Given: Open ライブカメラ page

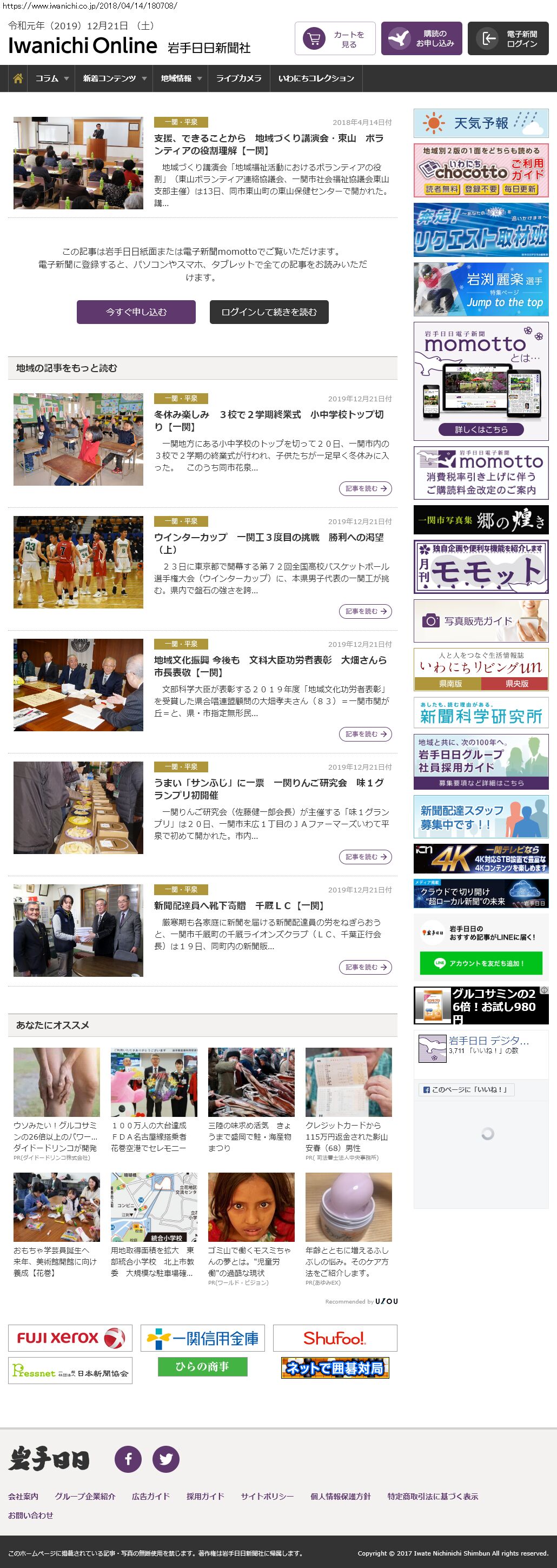Looking at the screenshot, I should tap(238, 78).
